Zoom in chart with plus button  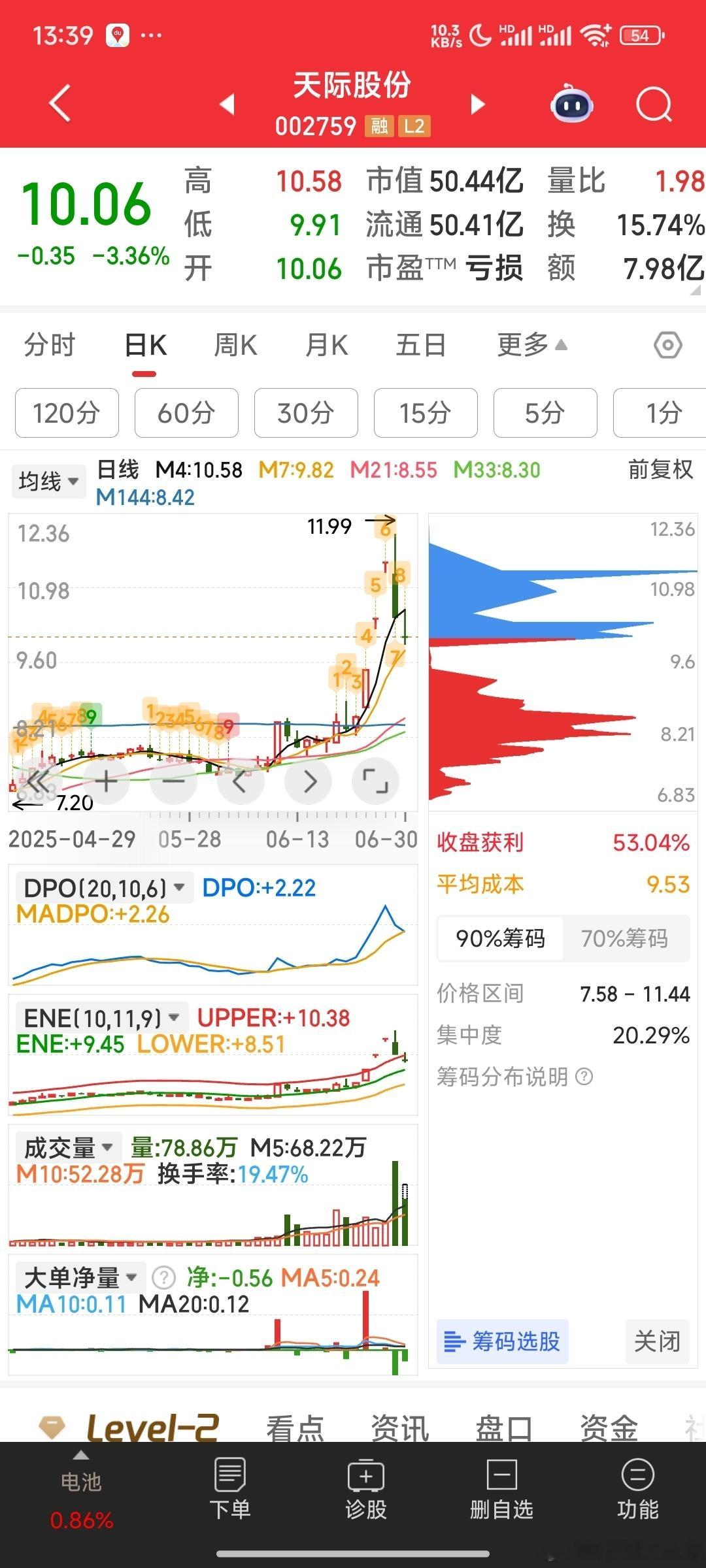tap(106, 781)
